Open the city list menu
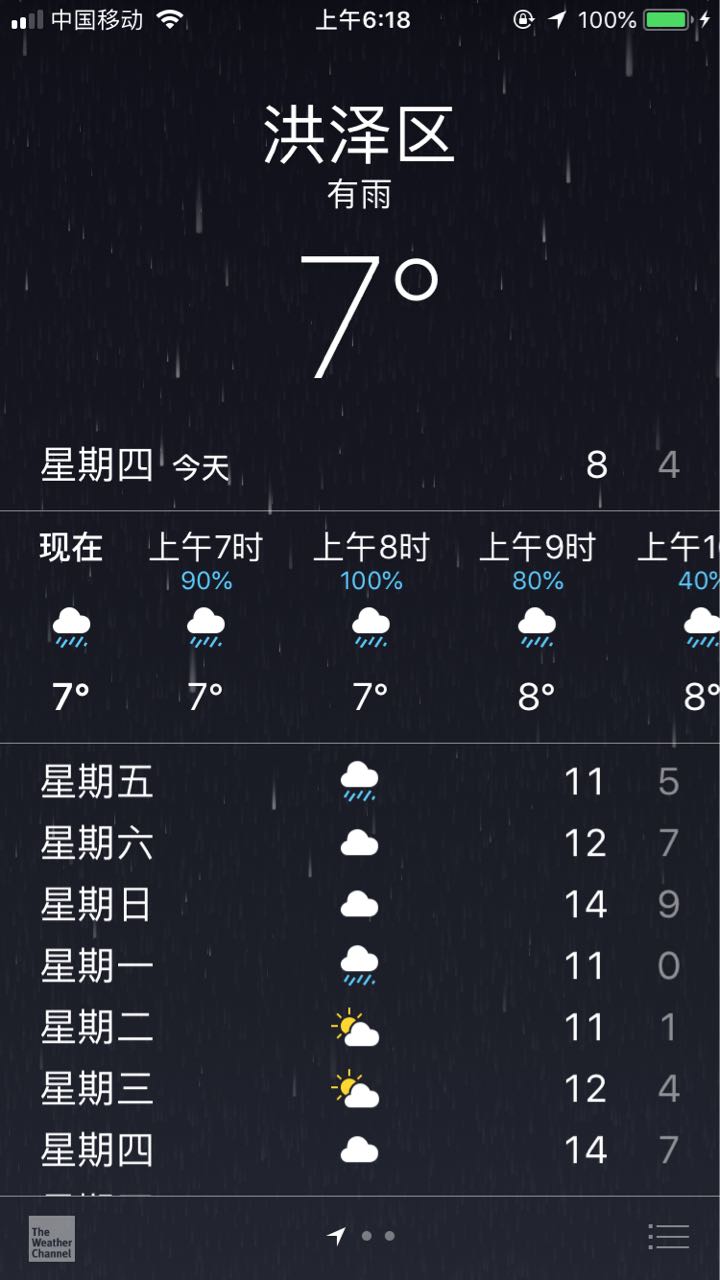The width and height of the screenshot is (720, 1280). [x=668, y=1236]
